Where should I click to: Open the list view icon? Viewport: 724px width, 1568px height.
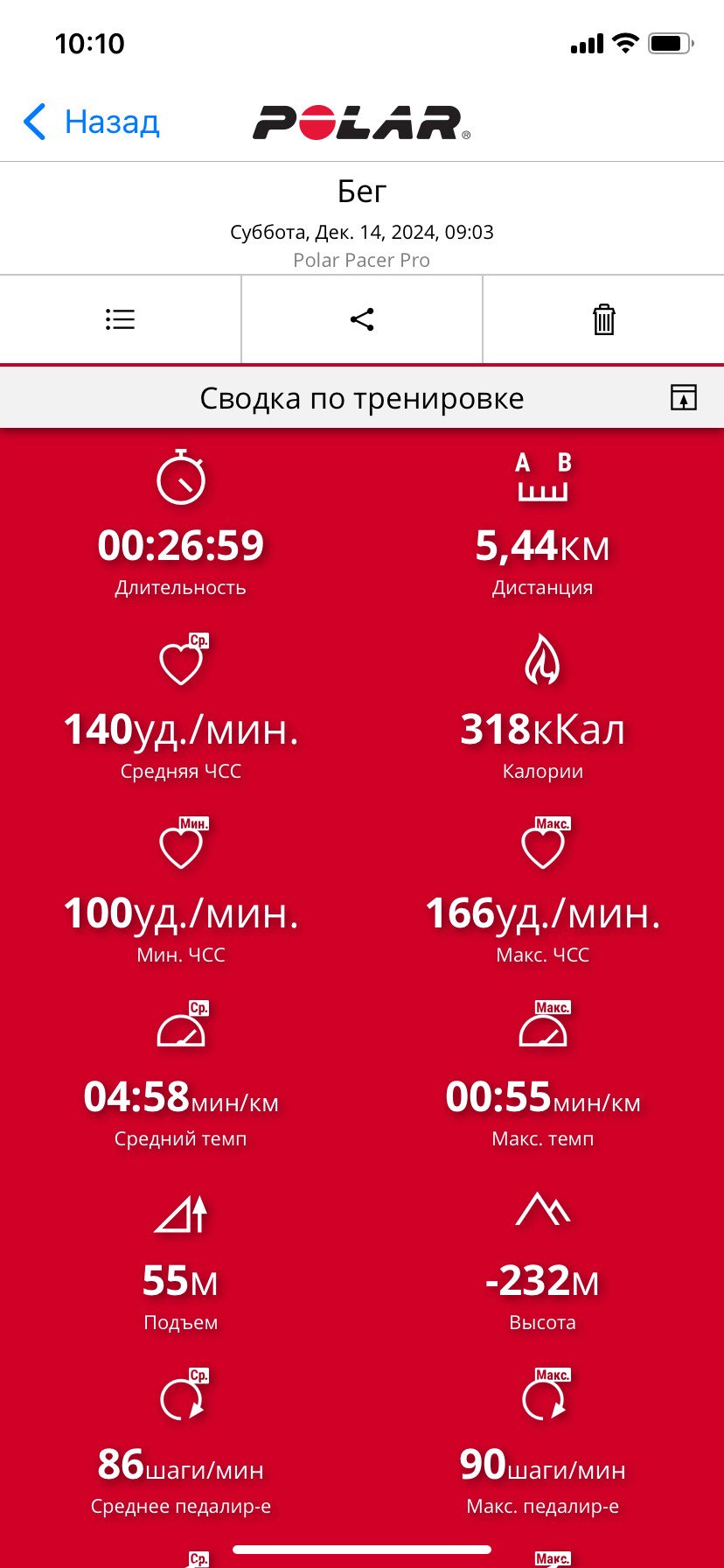120,319
